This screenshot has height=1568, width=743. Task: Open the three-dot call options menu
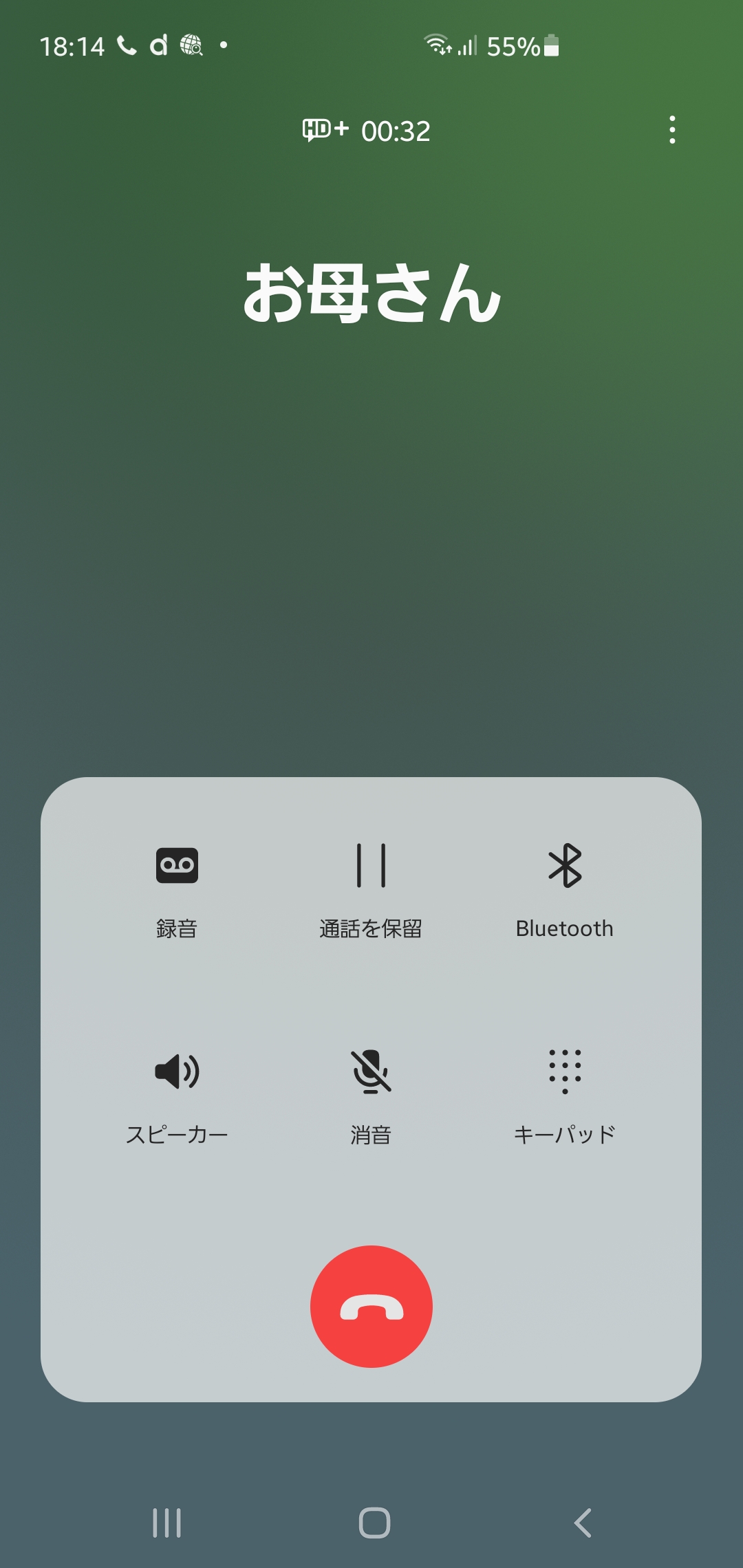click(x=672, y=130)
